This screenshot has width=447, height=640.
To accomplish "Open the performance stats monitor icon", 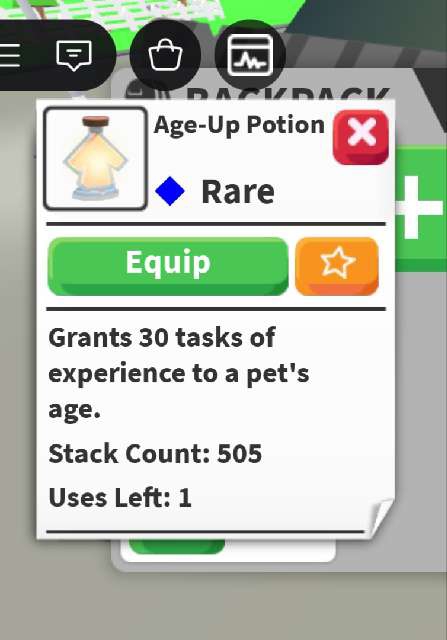I will pyautogui.click(x=250, y=55).
